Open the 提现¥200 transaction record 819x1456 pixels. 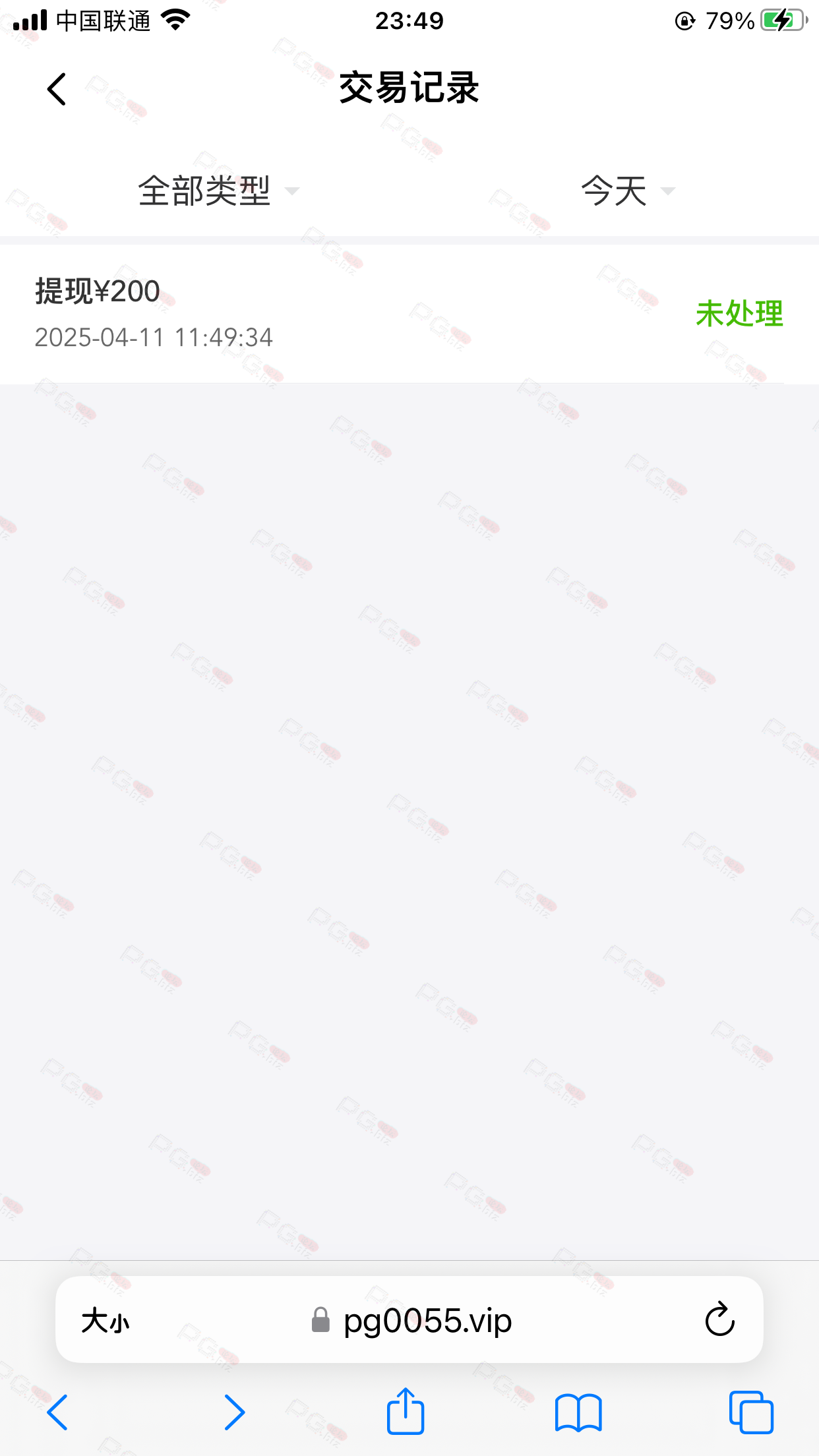pyautogui.click(x=409, y=314)
